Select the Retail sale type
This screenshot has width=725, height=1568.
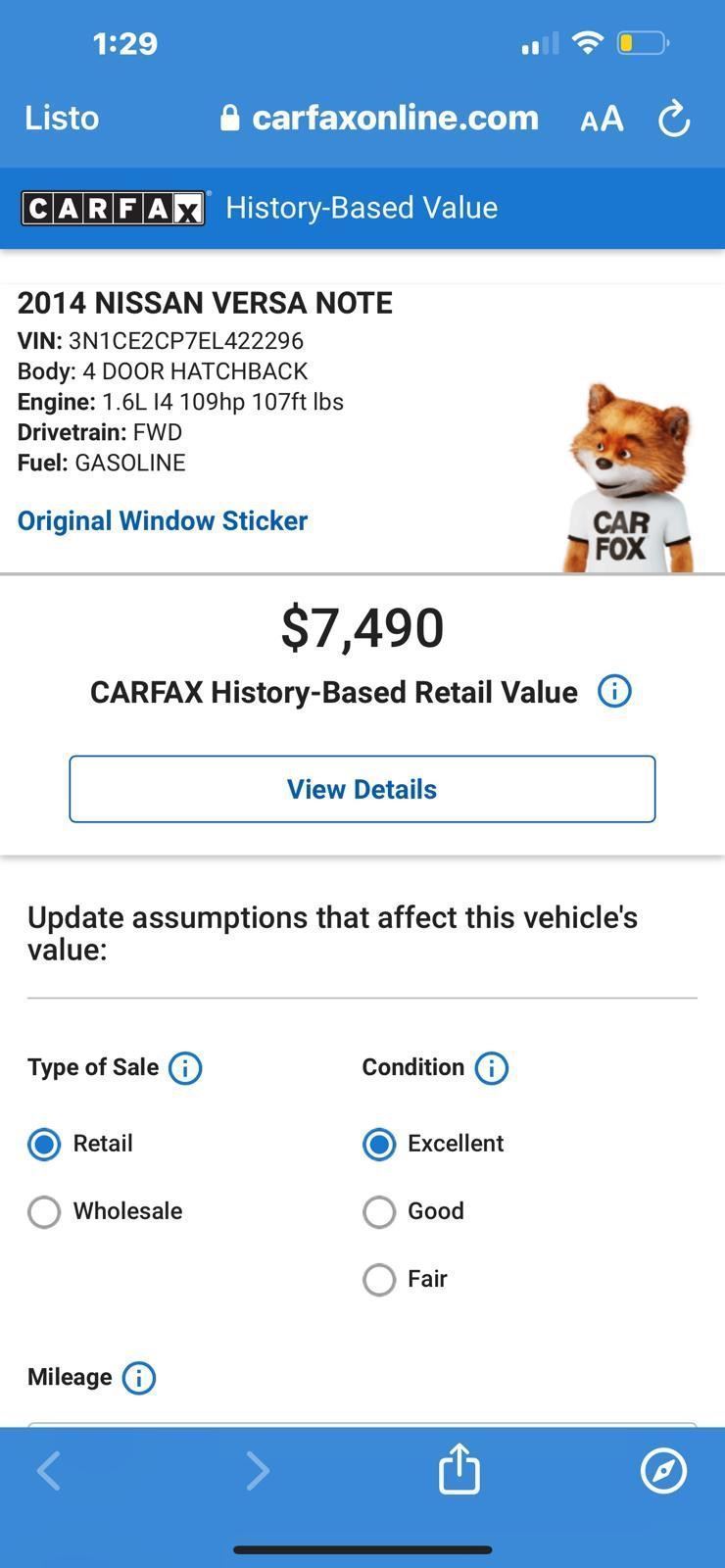pyautogui.click(x=44, y=1144)
